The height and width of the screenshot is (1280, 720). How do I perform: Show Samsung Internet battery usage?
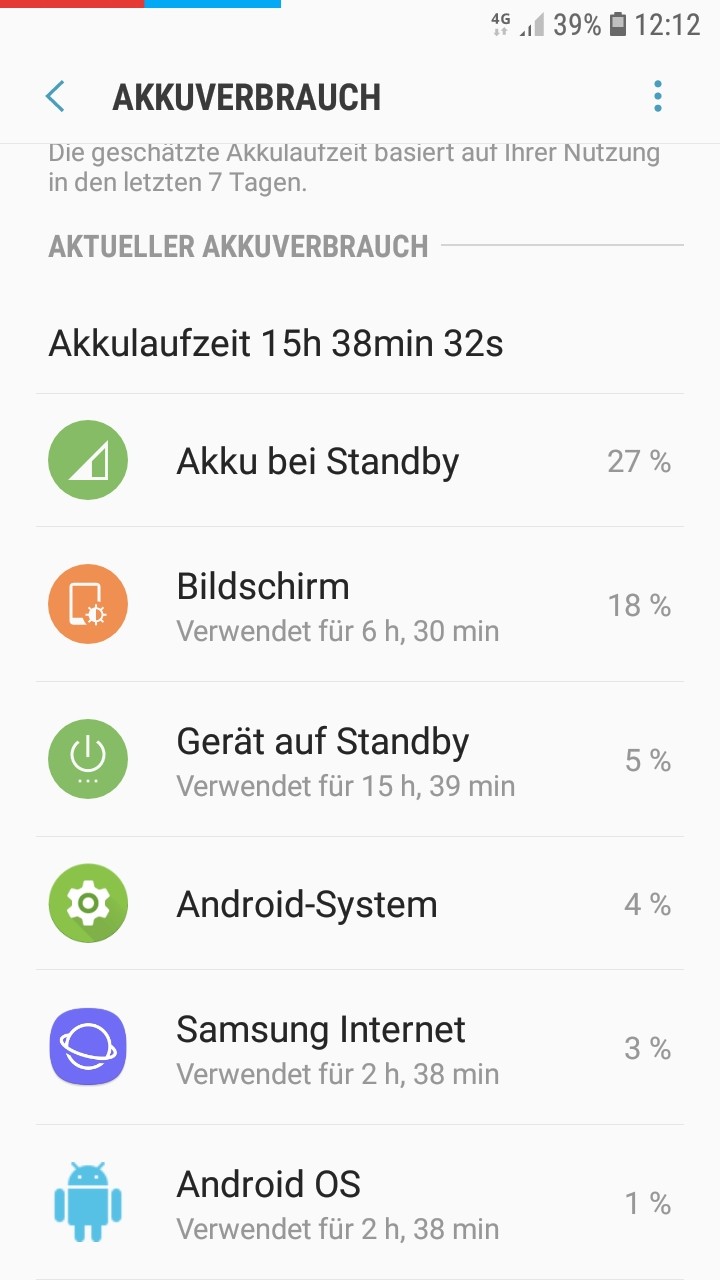point(360,1048)
